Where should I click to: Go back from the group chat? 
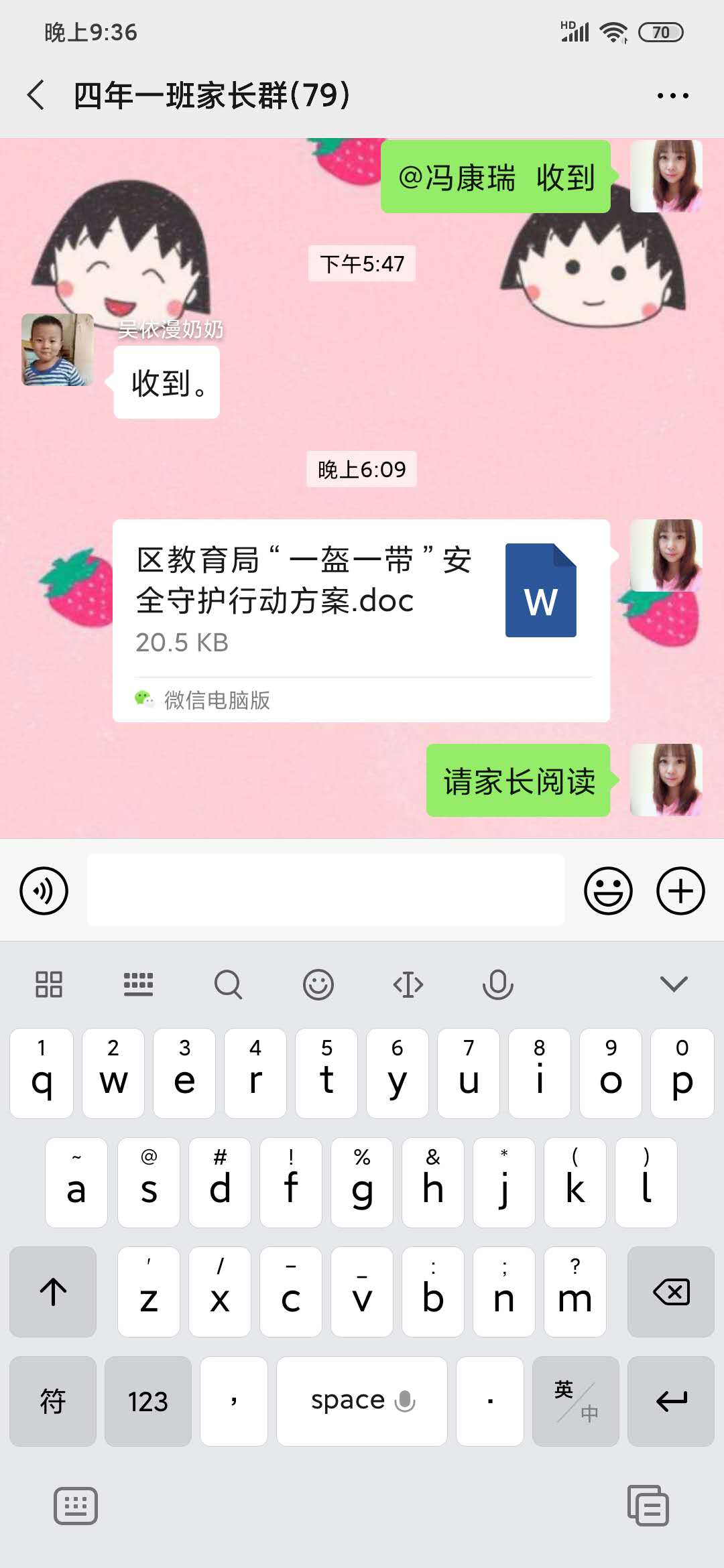click(37, 95)
